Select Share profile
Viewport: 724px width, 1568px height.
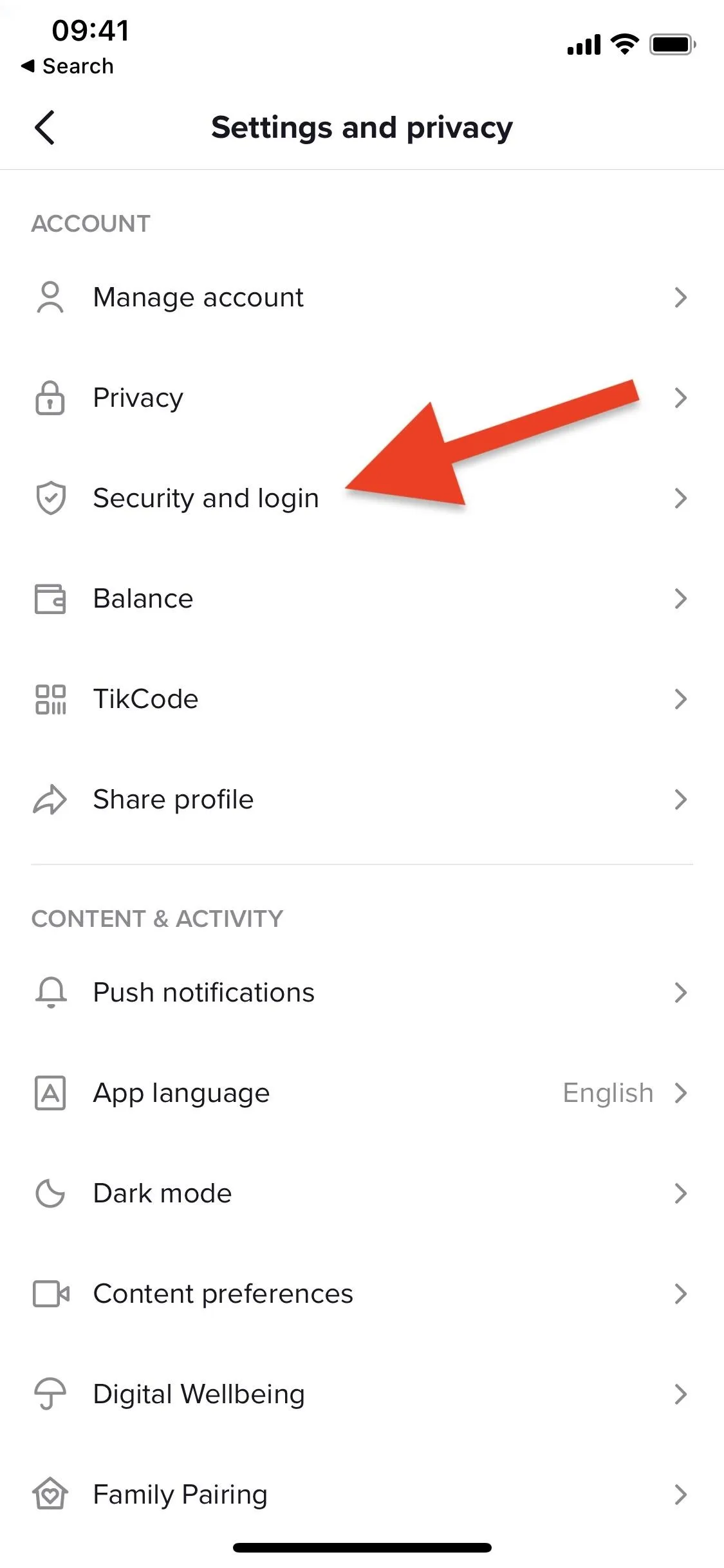[x=362, y=799]
